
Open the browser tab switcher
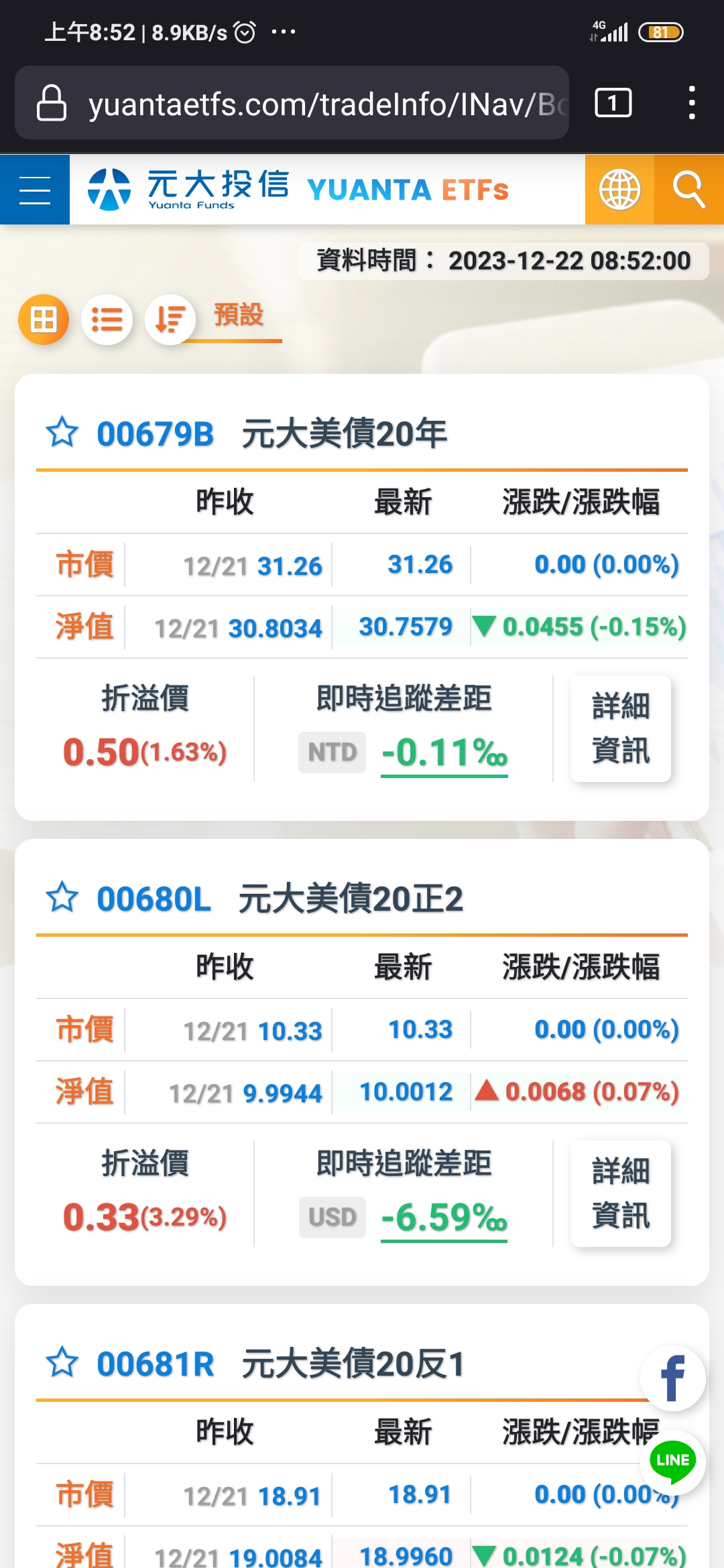point(613,103)
